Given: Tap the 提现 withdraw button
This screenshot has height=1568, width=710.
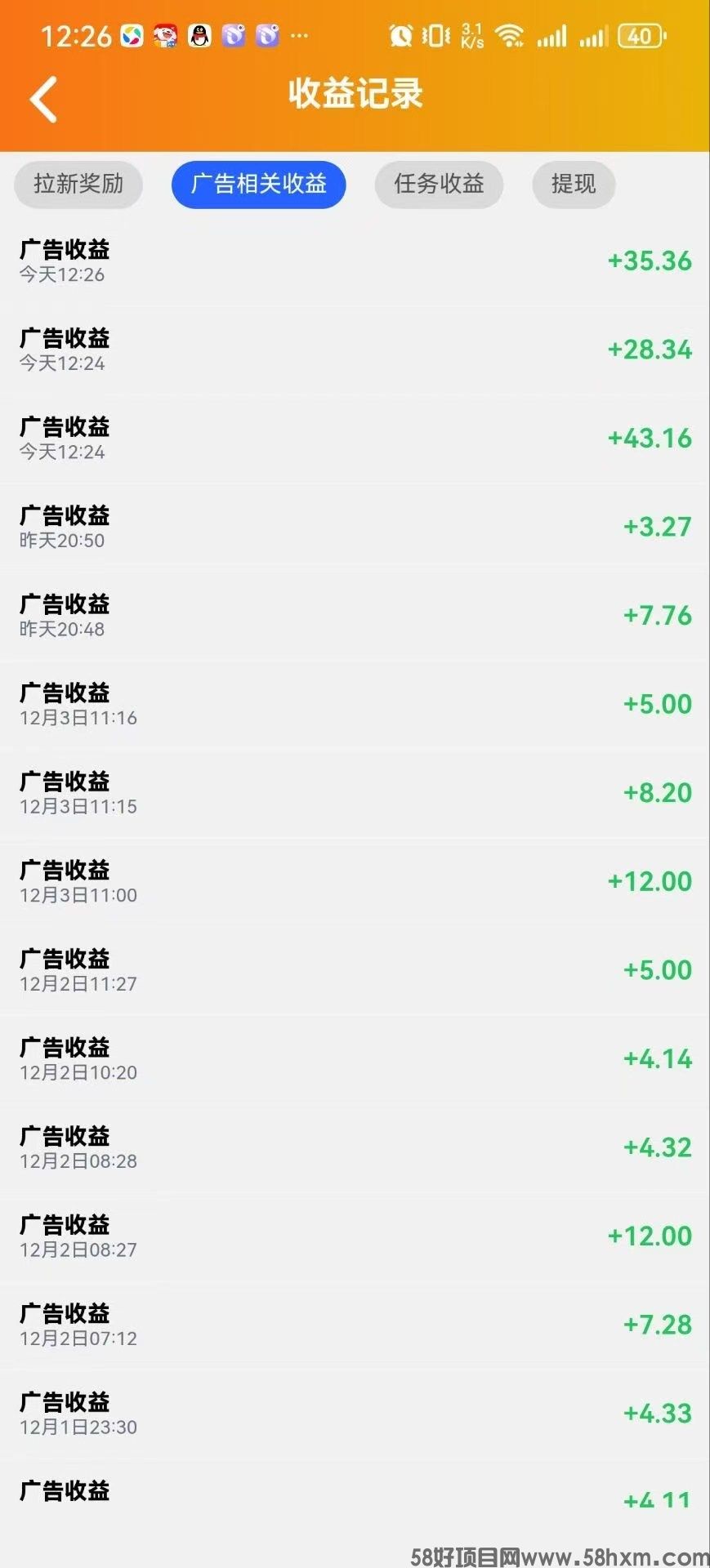Looking at the screenshot, I should pyautogui.click(x=573, y=185).
